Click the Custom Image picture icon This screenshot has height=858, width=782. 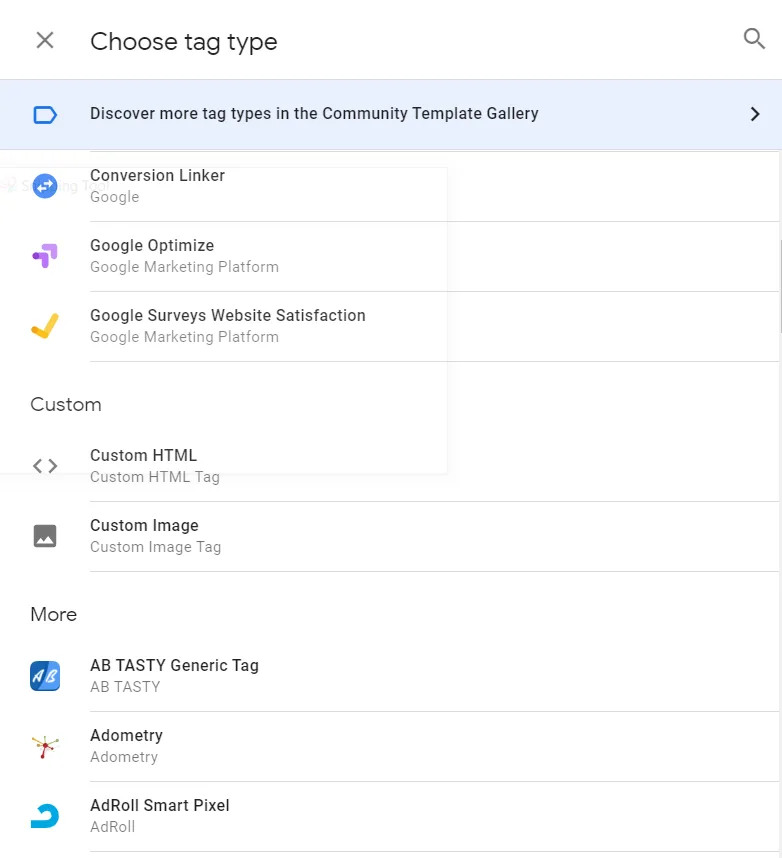(x=44, y=535)
